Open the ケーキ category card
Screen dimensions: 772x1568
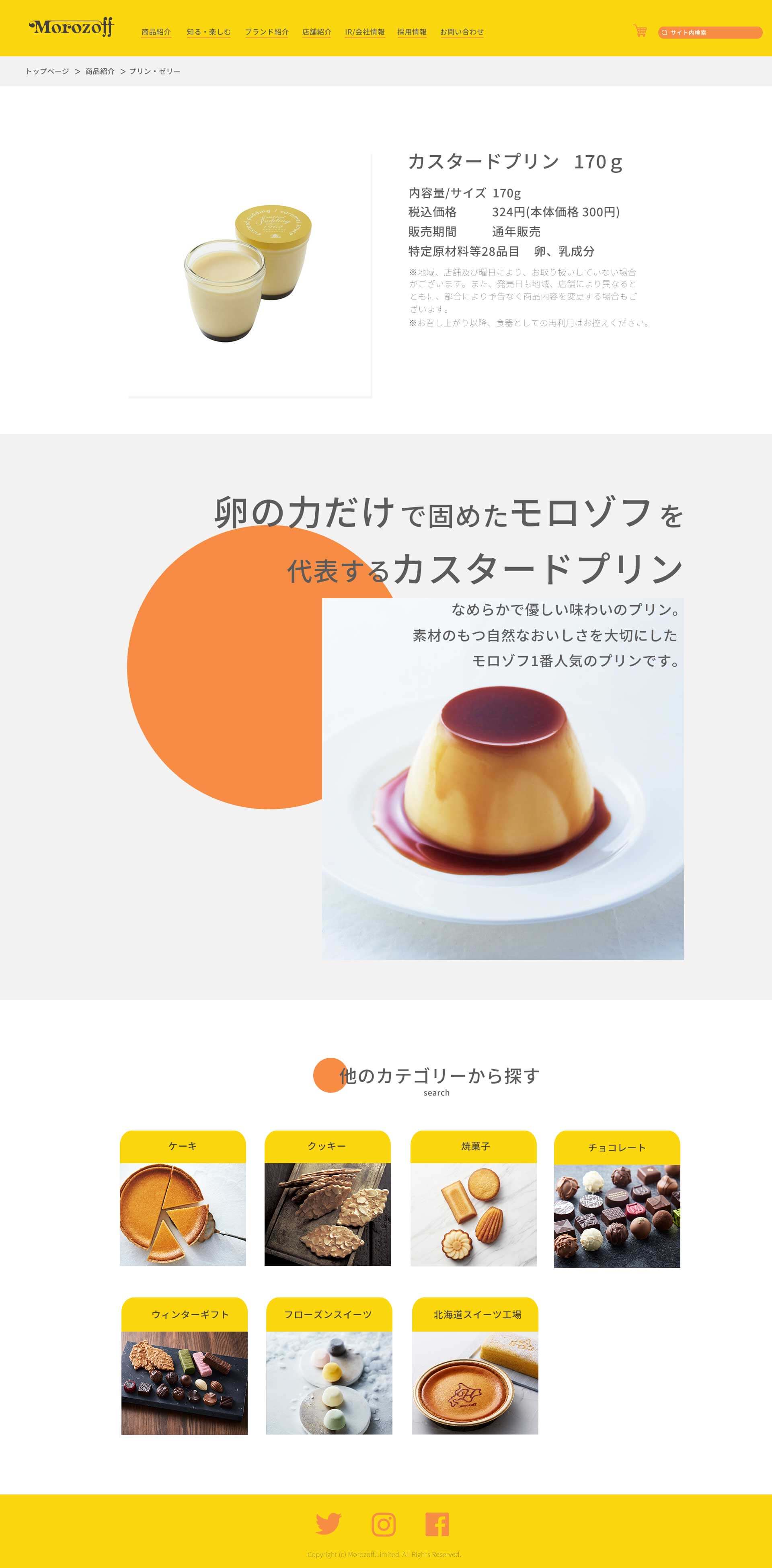(183, 1198)
